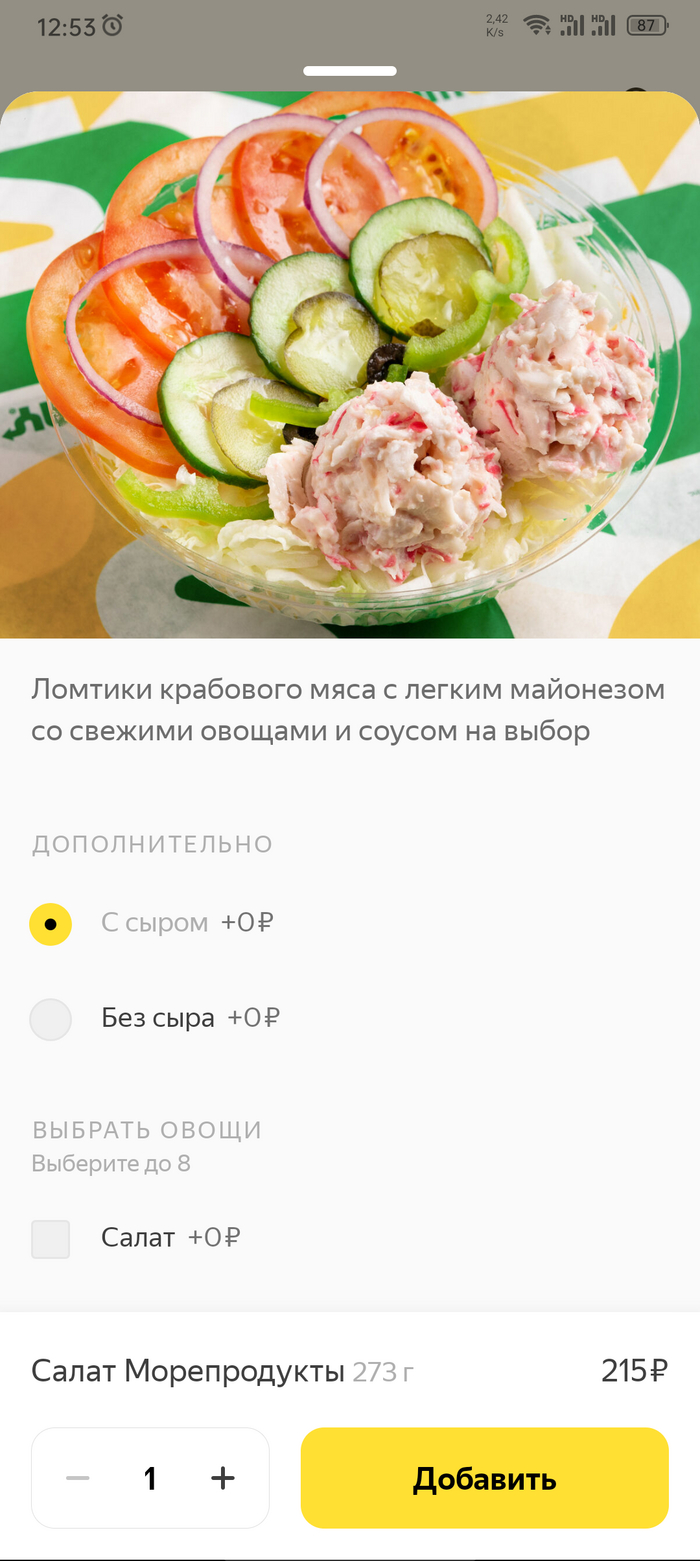Select the "С сыром" option
The width and height of the screenshot is (700, 1561).
coord(51,924)
